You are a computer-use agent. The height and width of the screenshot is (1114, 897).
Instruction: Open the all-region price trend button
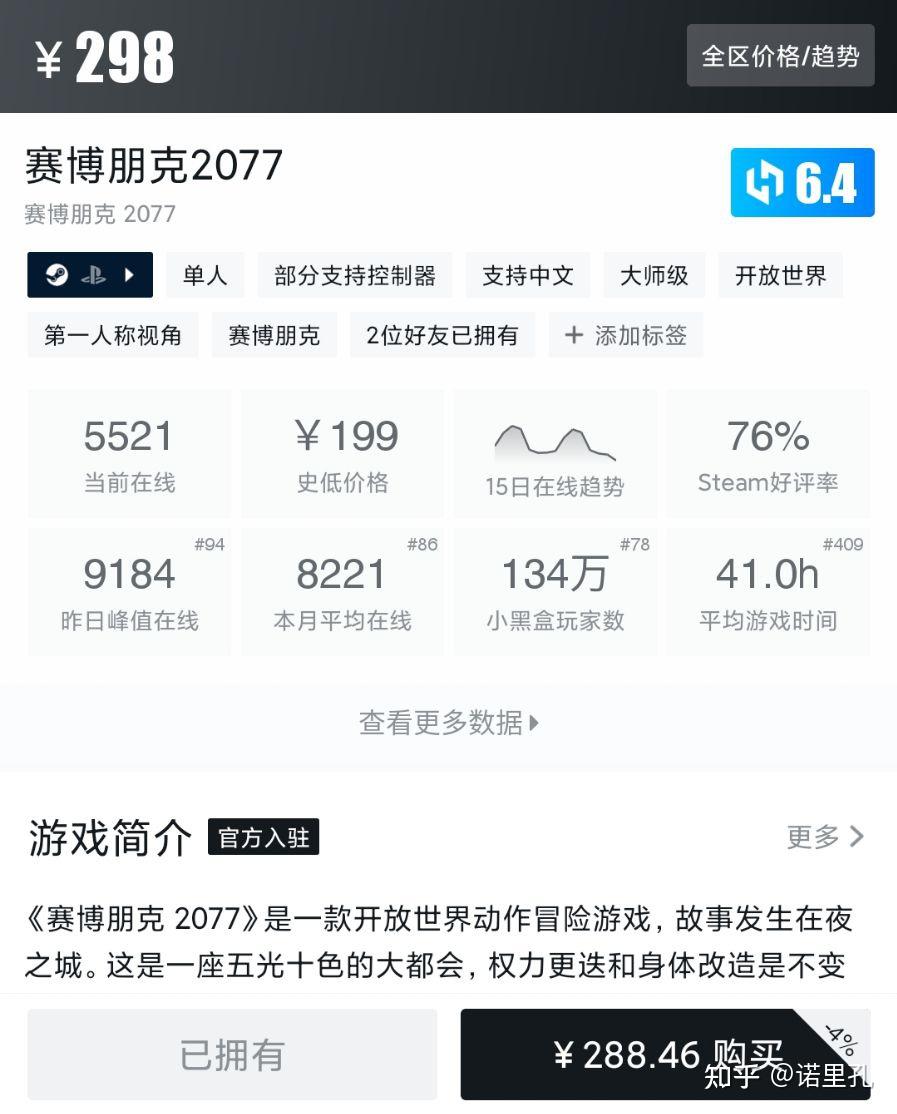click(780, 56)
